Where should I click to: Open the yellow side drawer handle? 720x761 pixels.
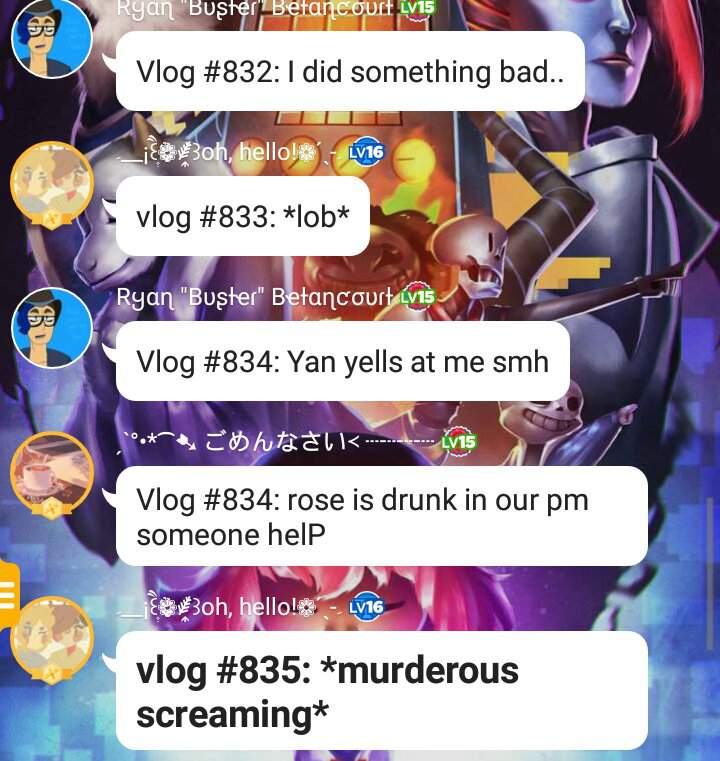point(8,596)
